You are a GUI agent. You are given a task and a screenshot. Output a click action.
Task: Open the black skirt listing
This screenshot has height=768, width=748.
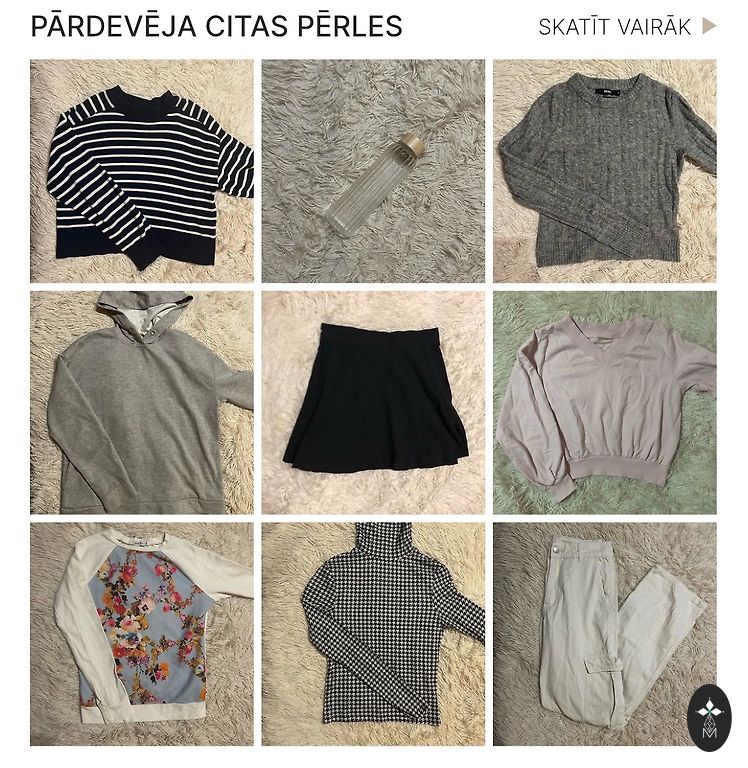click(373, 402)
